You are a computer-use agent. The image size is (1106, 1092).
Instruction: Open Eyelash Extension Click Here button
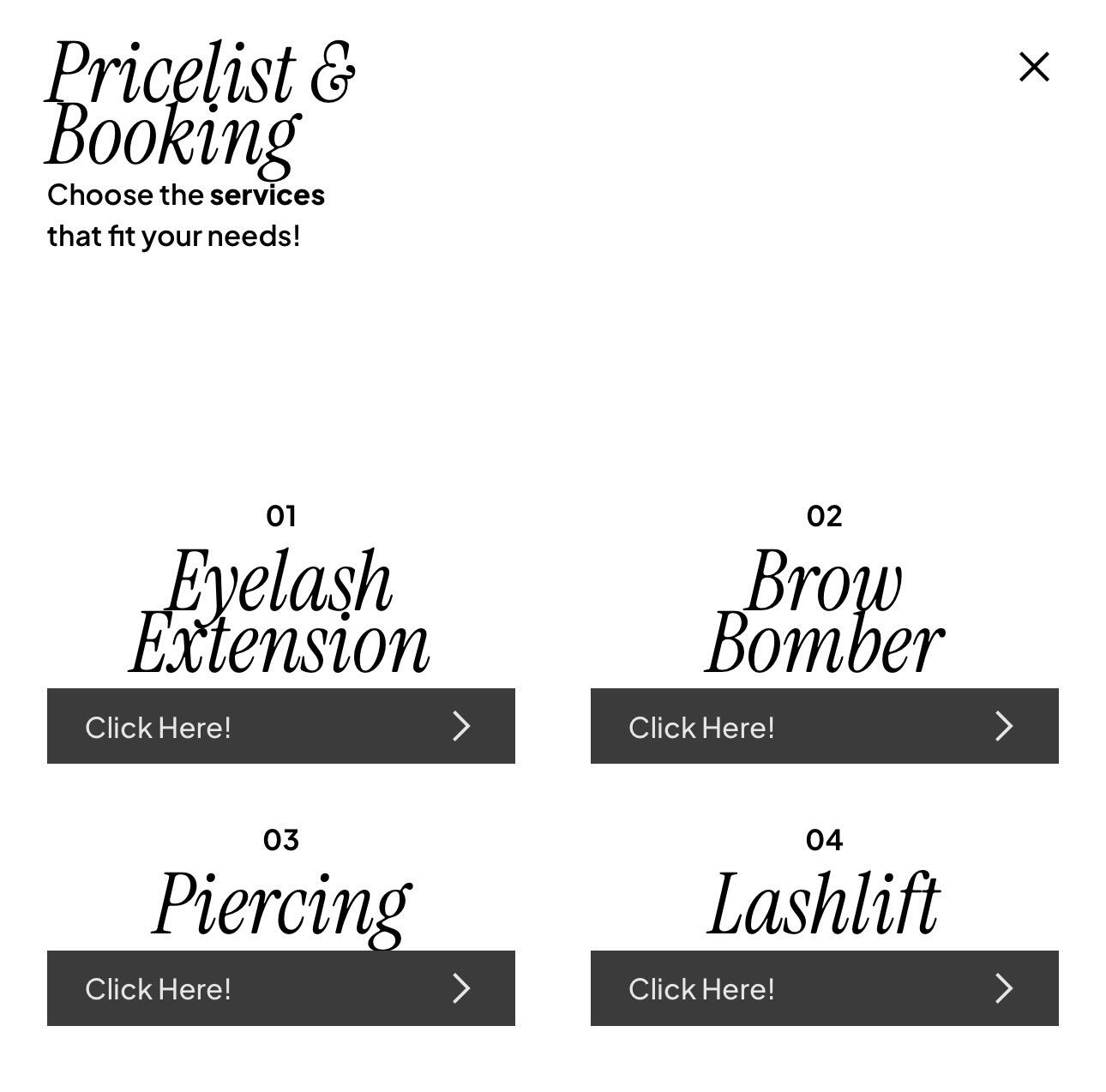(280, 726)
